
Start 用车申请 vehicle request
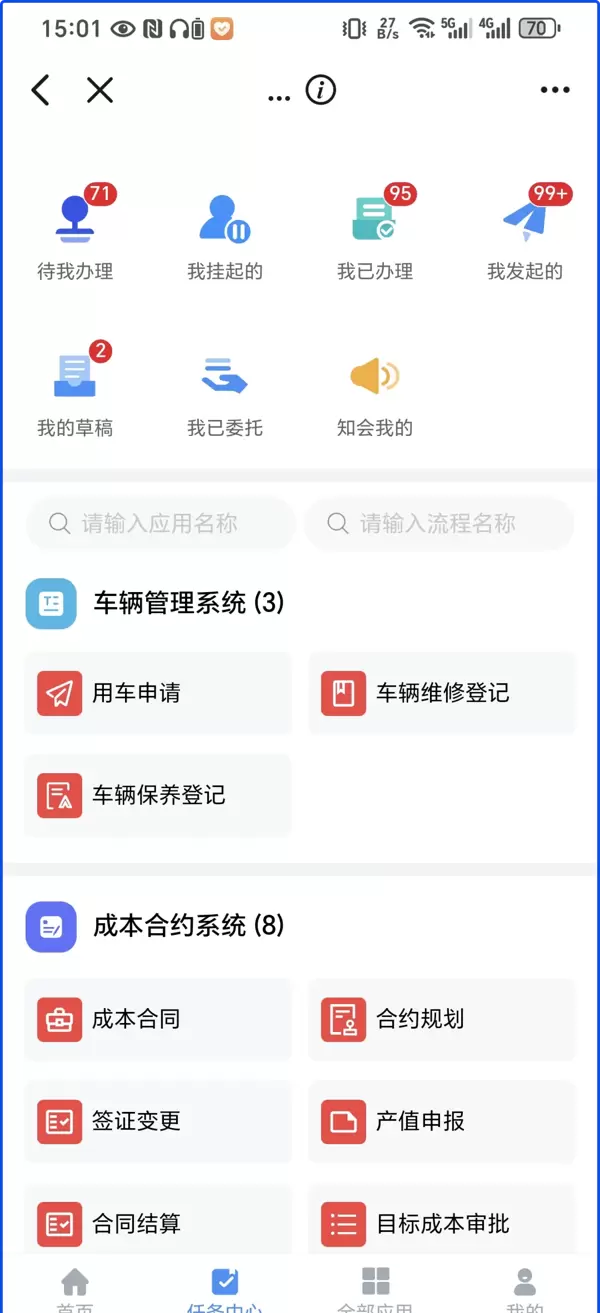tap(158, 693)
